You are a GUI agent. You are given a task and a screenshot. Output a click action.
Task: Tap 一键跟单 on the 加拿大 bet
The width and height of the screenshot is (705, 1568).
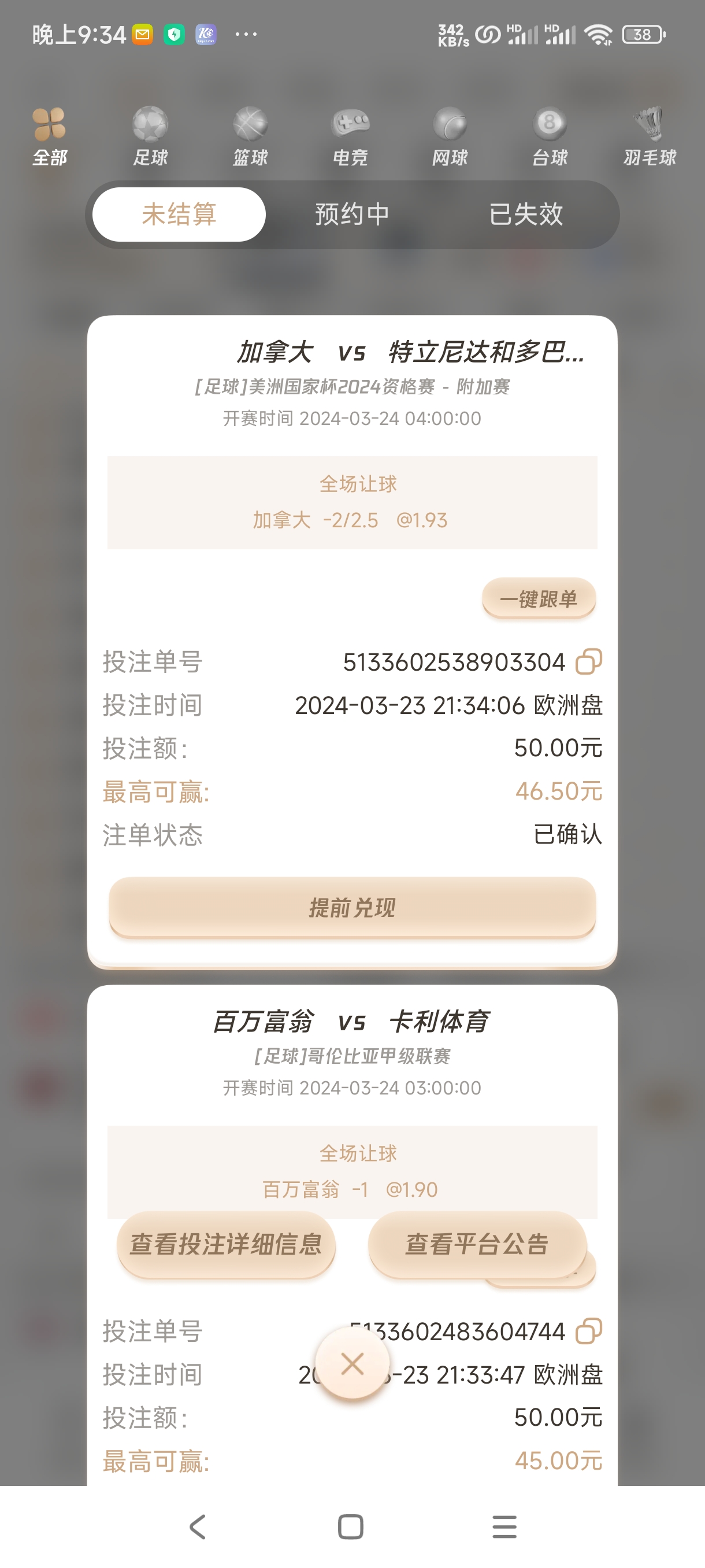tap(539, 599)
